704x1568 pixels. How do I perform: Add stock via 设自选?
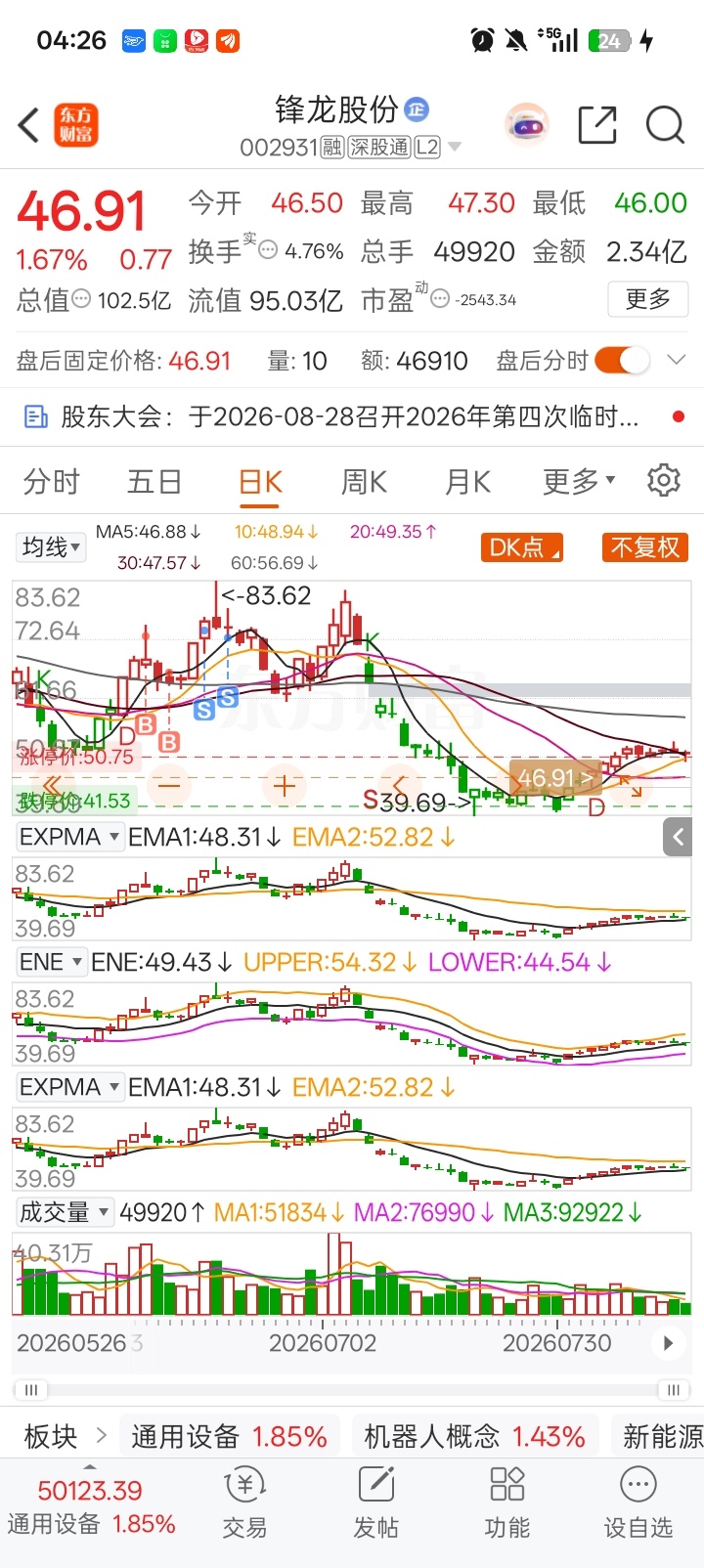(638, 1503)
